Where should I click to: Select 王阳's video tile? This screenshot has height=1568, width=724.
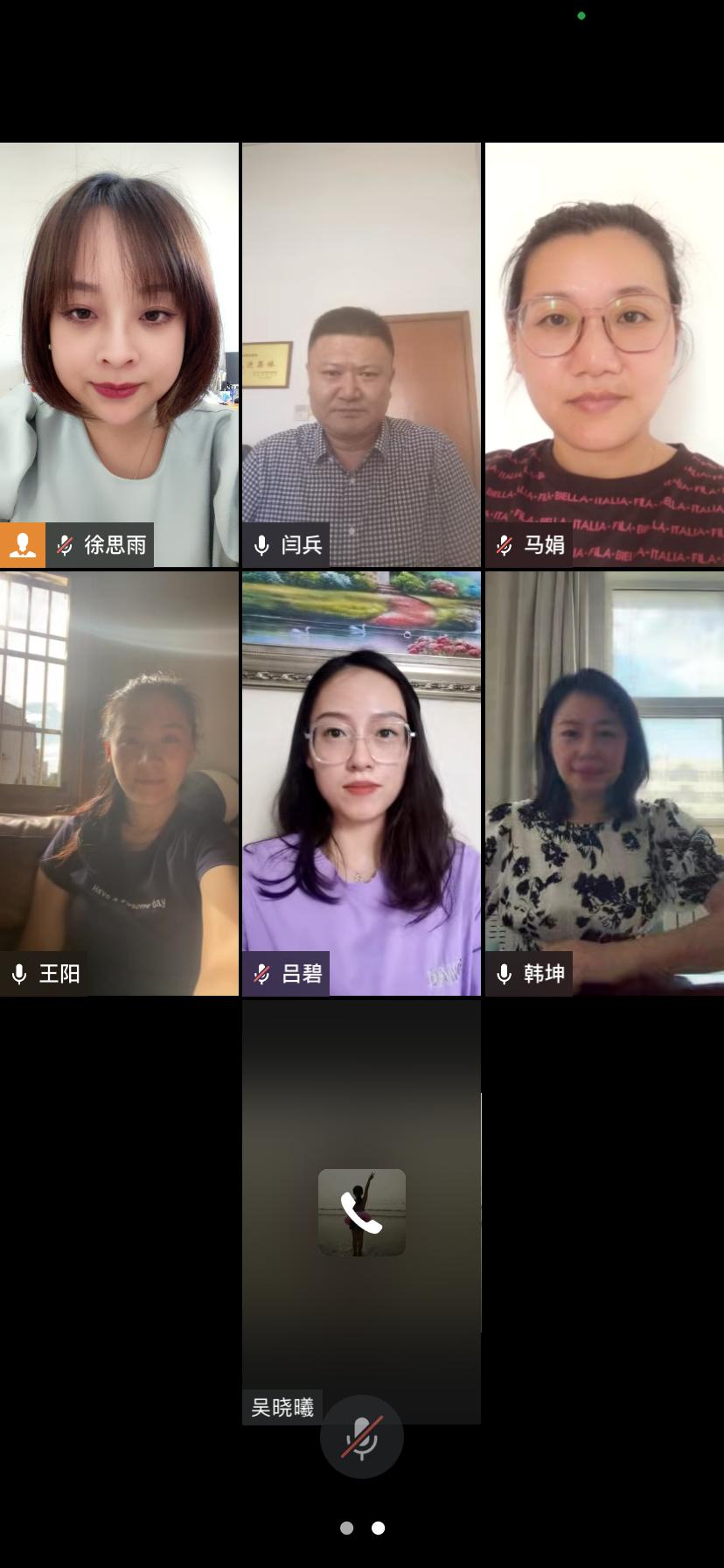[119, 783]
